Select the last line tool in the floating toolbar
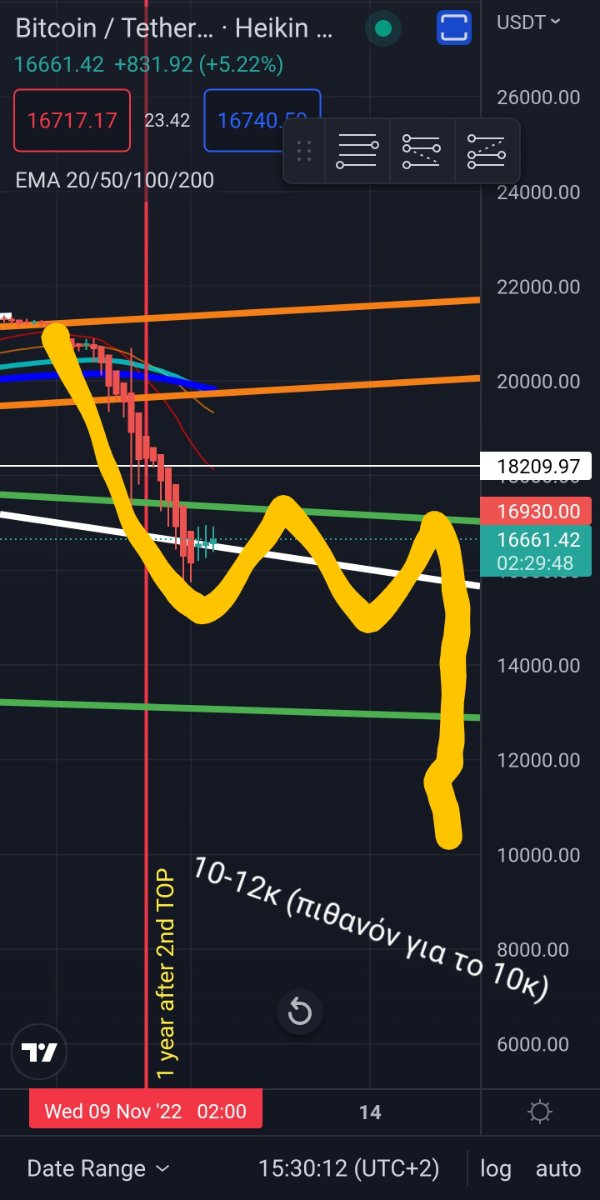Viewport: 600px width, 1200px height. pyautogui.click(x=486, y=151)
